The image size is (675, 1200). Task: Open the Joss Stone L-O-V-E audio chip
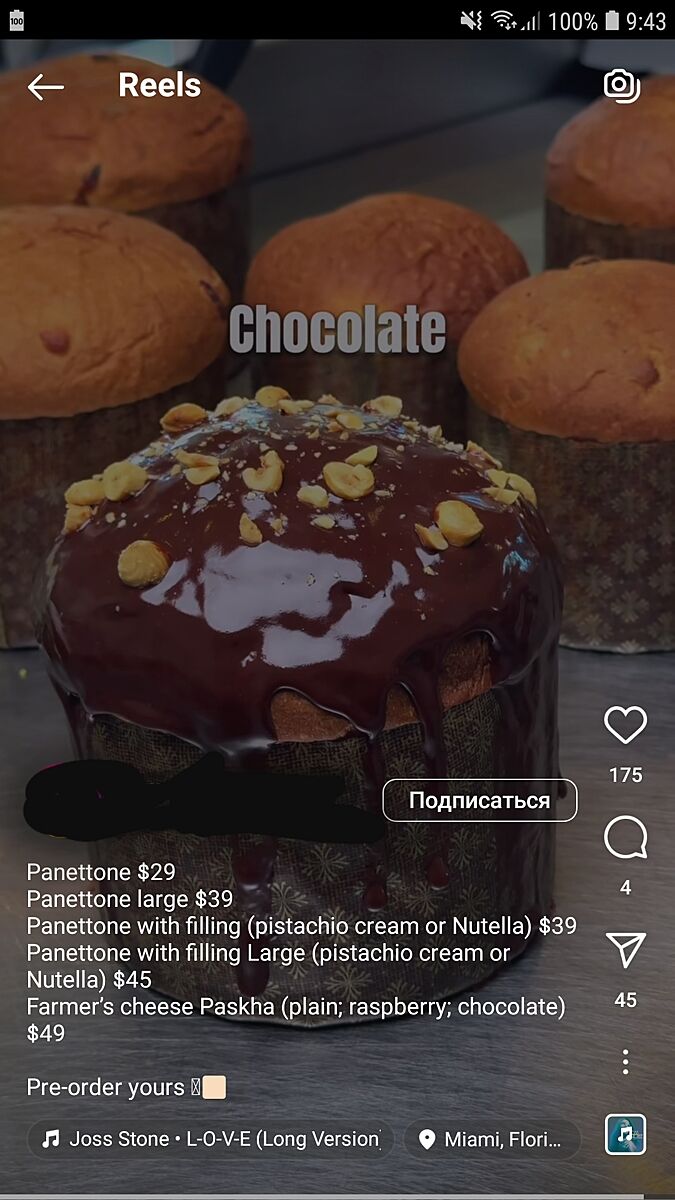[x=211, y=1139]
